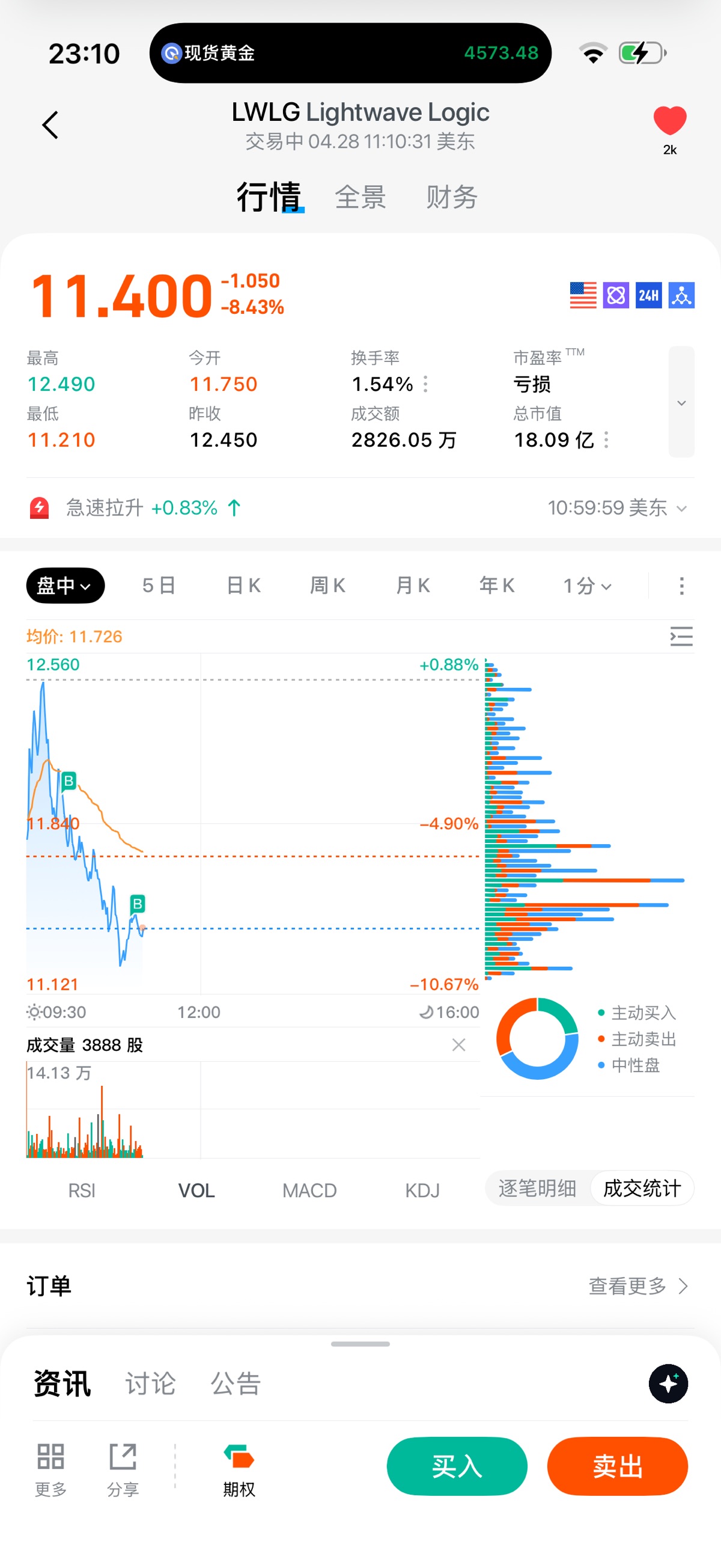
Task: Tap the green 买入 button
Action: [456, 1466]
